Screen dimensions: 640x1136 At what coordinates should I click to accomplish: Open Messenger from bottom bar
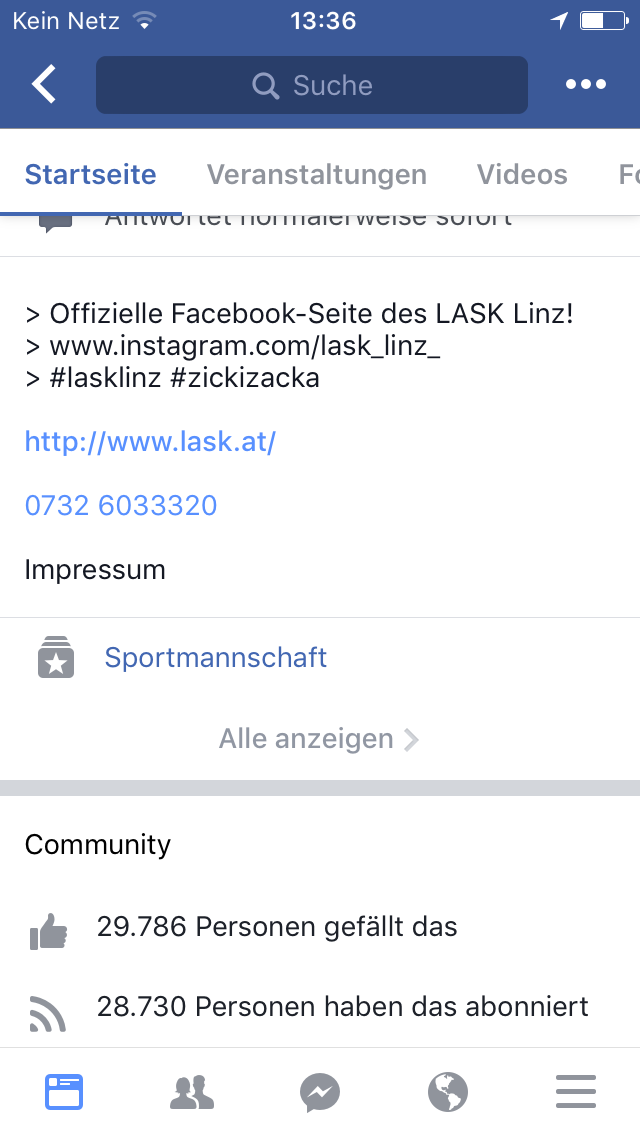pyautogui.click(x=320, y=1092)
